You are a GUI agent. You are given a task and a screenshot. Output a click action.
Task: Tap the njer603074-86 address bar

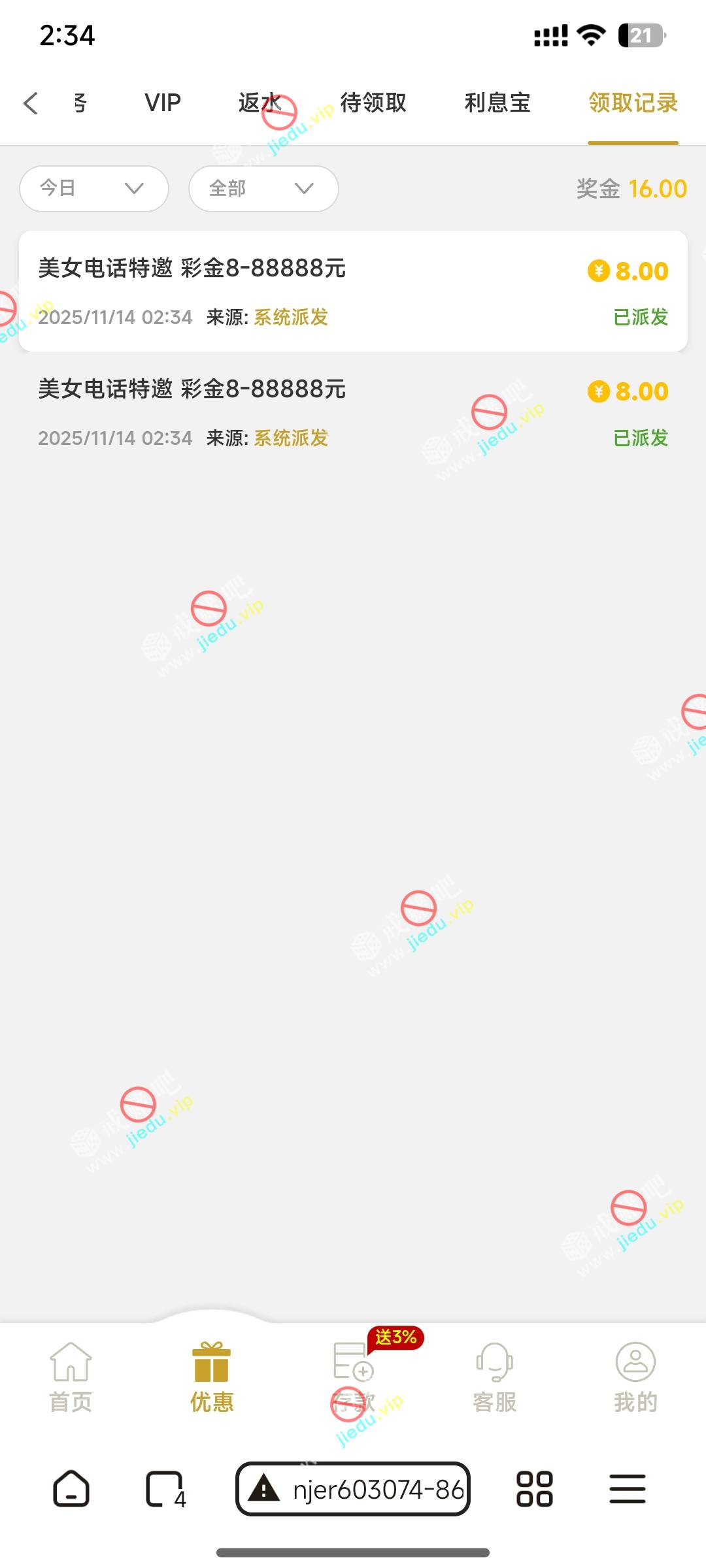pyautogui.click(x=353, y=1489)
